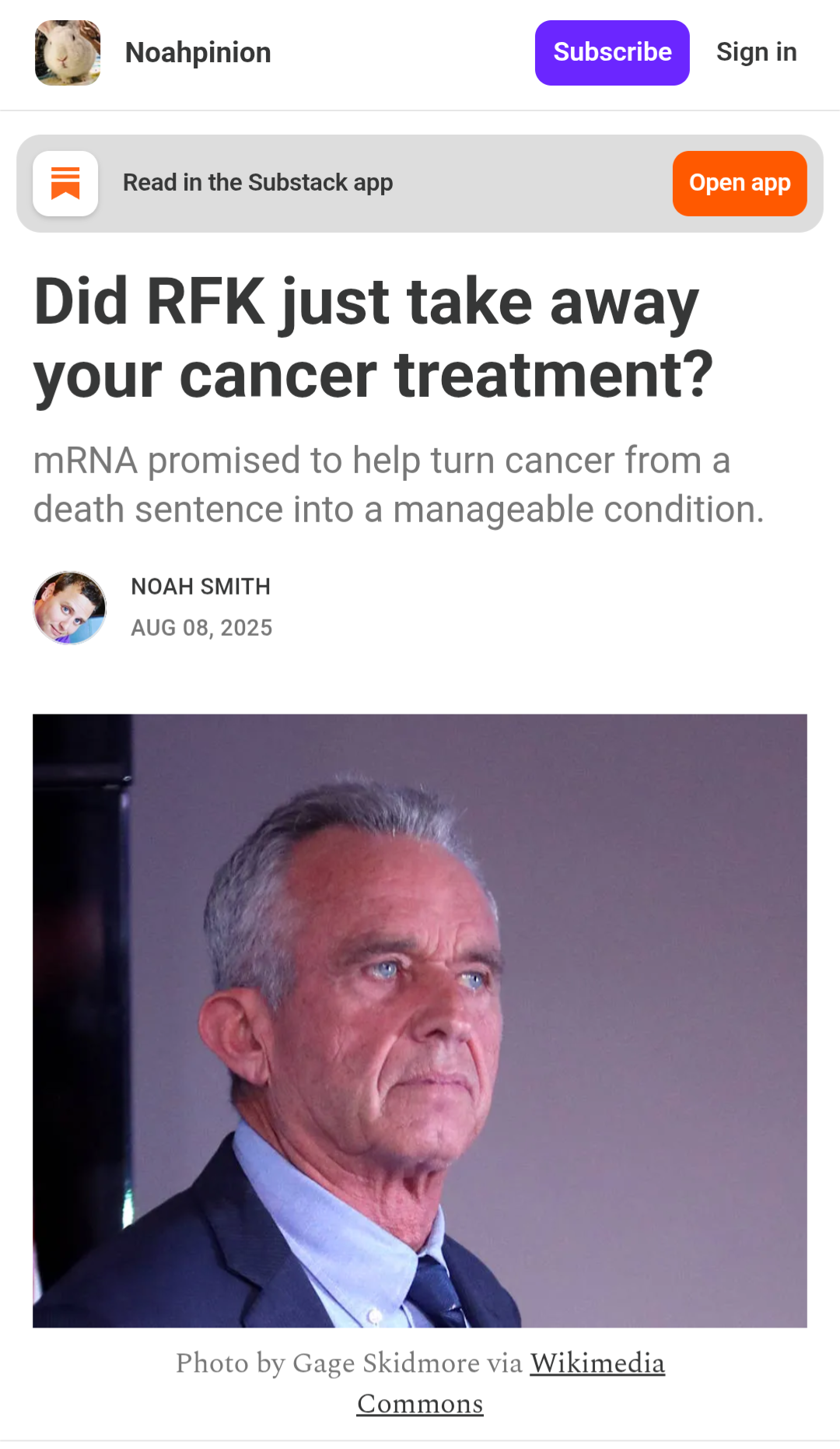Open the article in the Substack app
This screenshot has height=1449, width=840.
(x=739, y=184)
